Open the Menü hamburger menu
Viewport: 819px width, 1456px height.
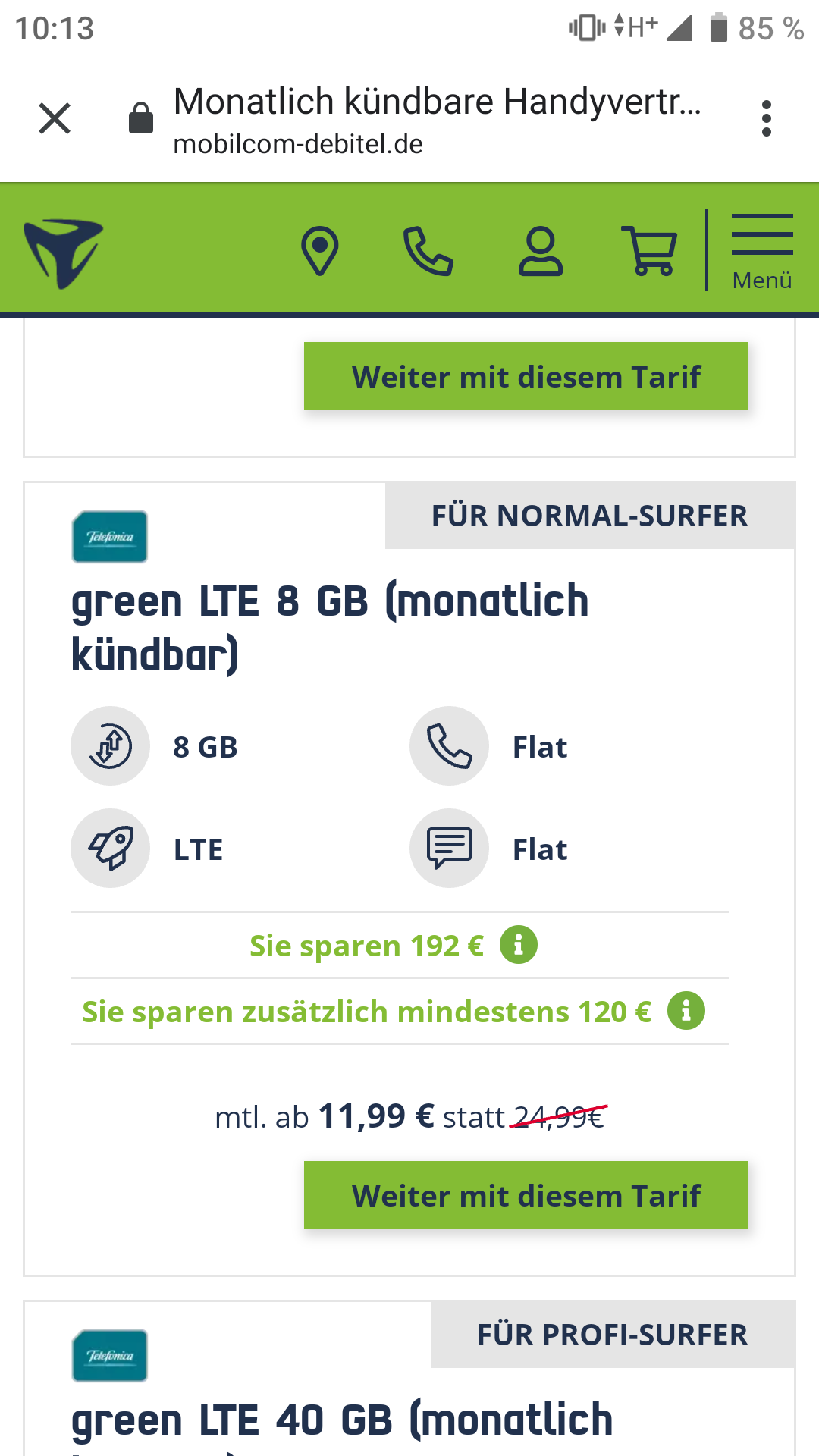(762, 252)
